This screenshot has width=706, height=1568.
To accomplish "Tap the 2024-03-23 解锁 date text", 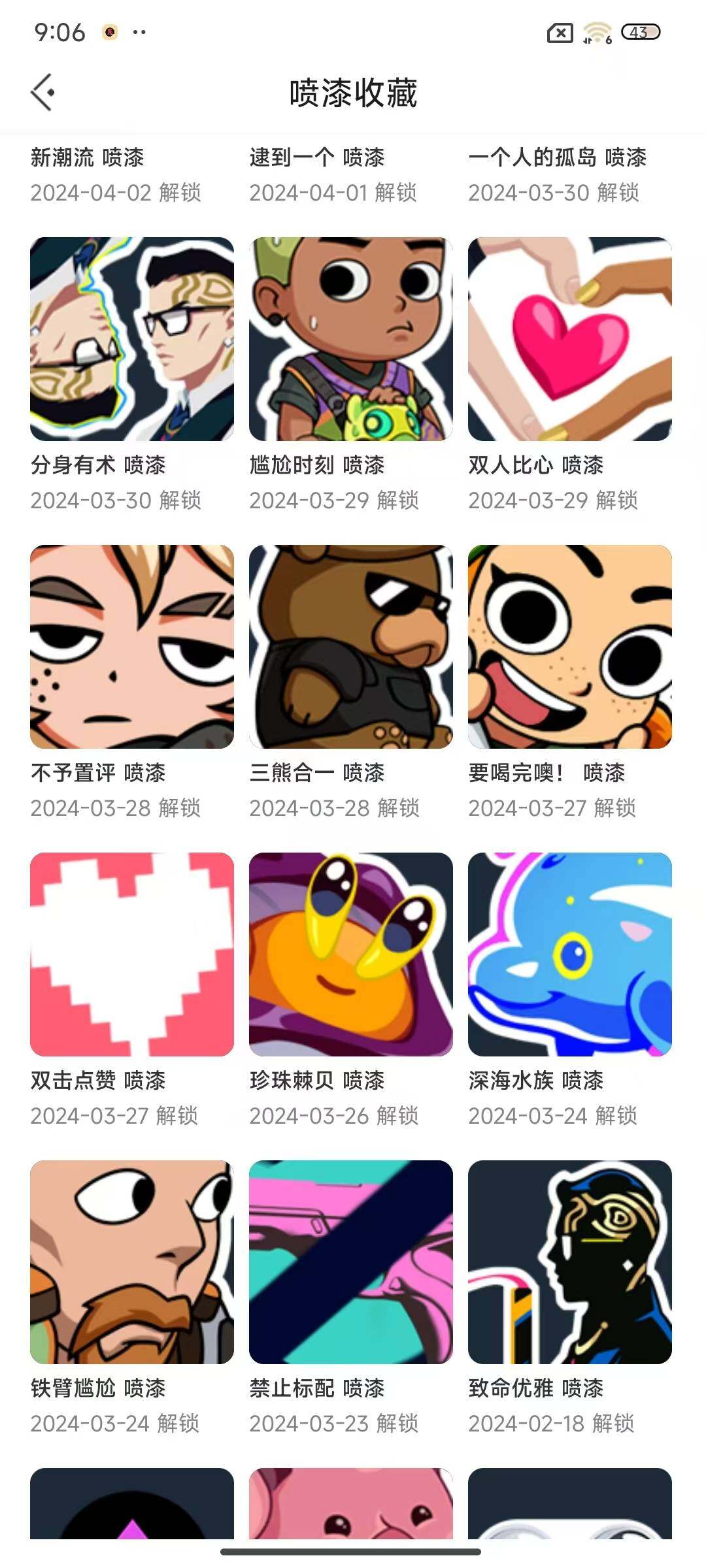I will click(x=335, y=1424).
